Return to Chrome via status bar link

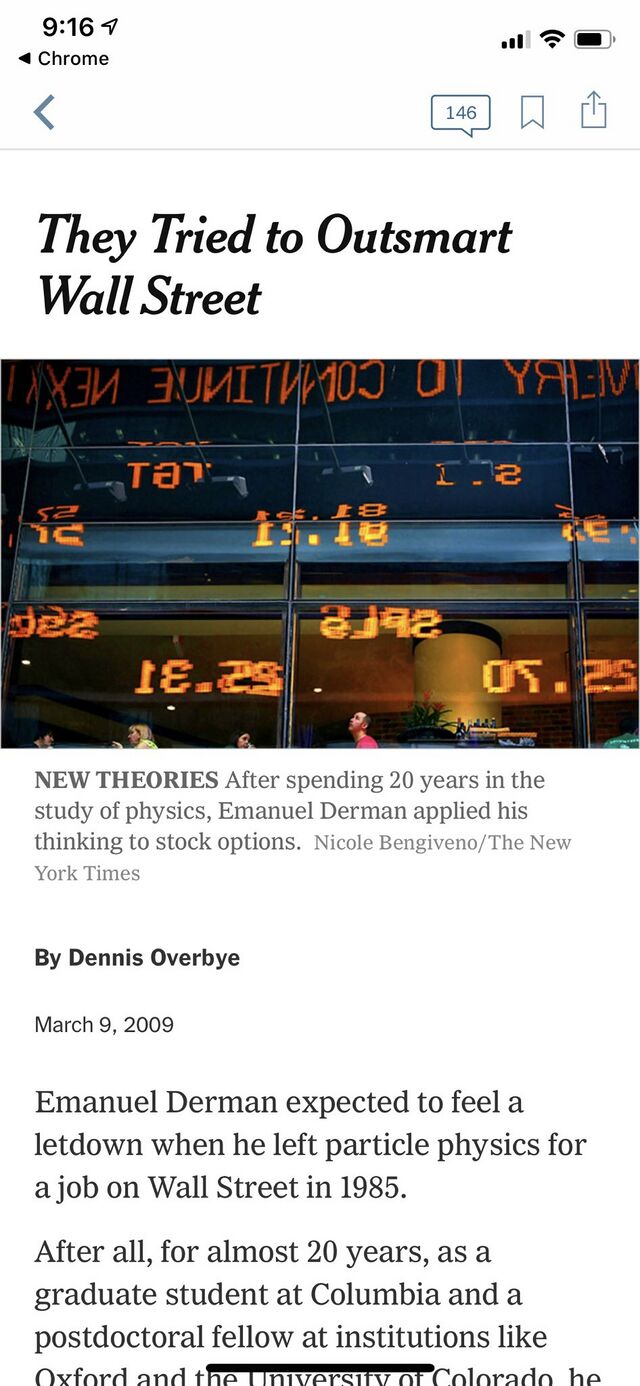click(x=64, y=59)
